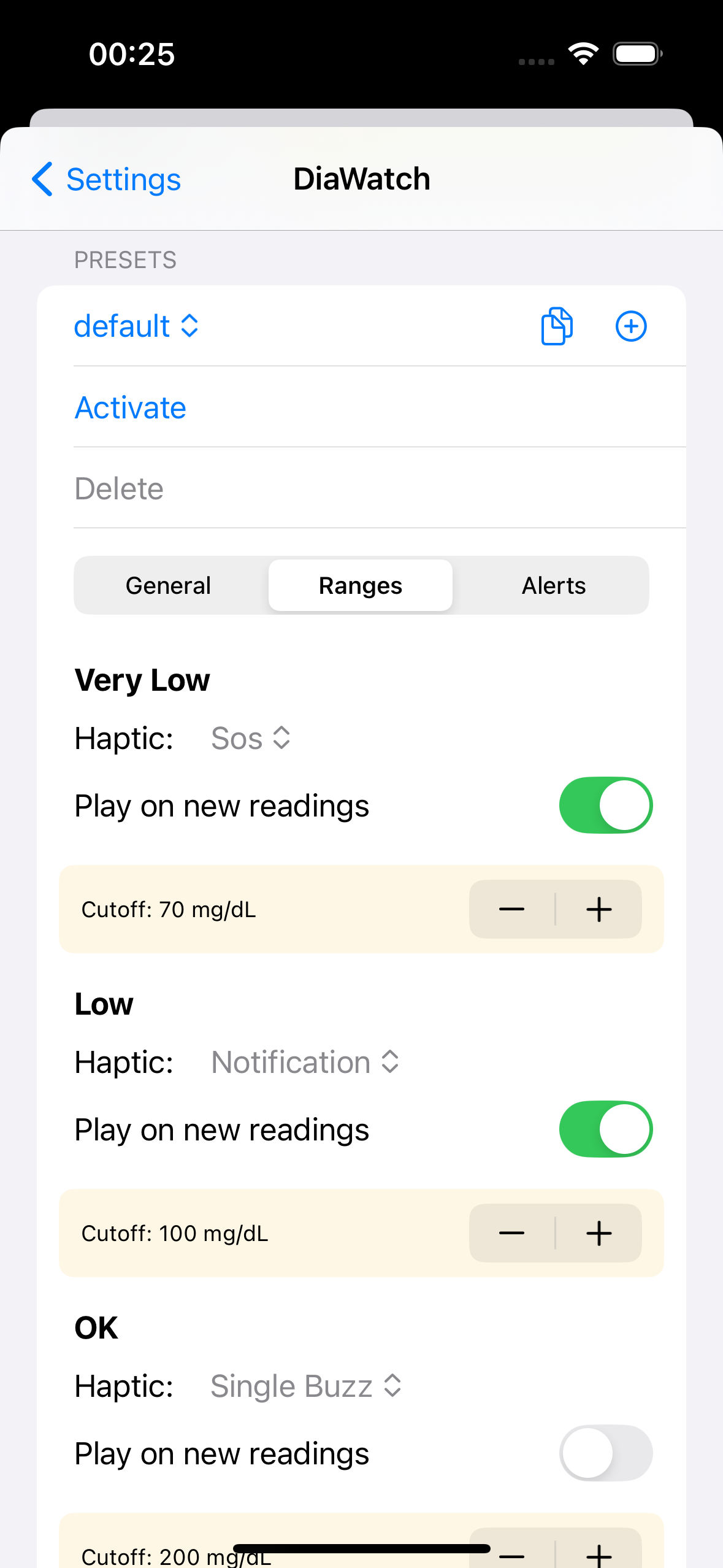
Task: Activate the default preset
Action: [x=130, y=407]
